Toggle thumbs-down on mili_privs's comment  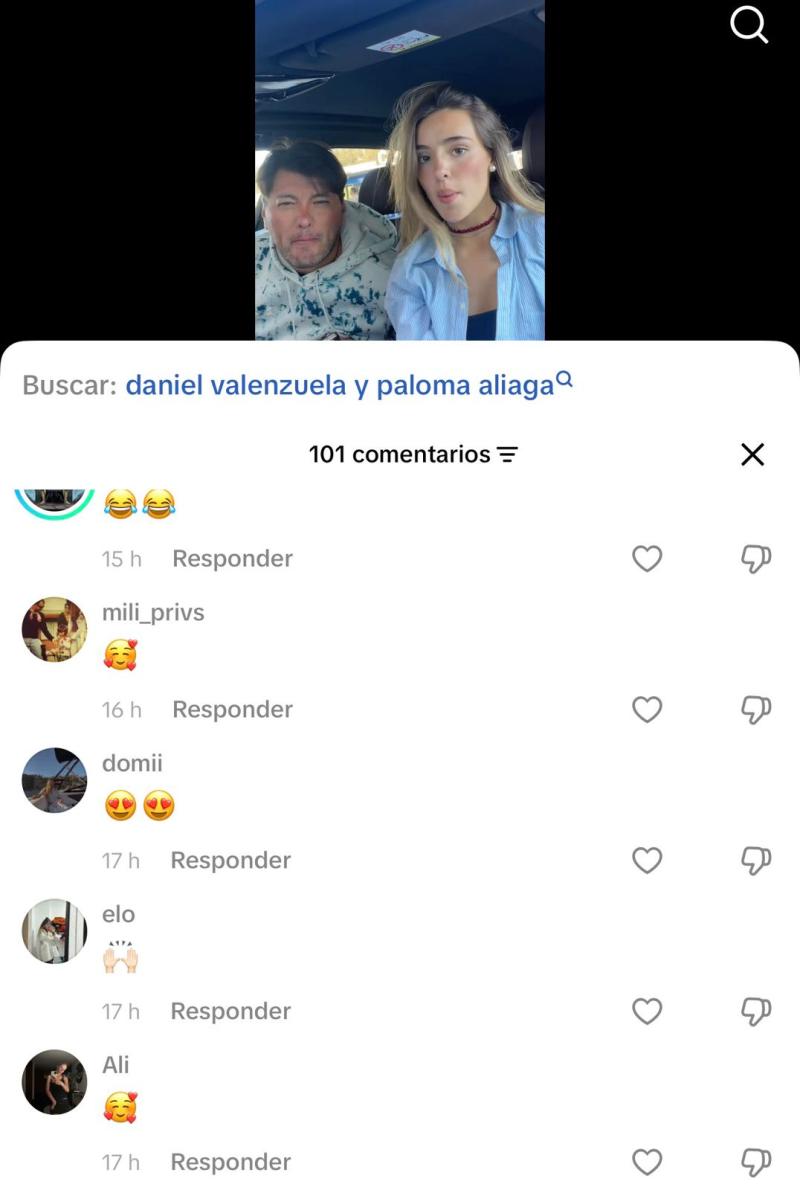point(755,709)
